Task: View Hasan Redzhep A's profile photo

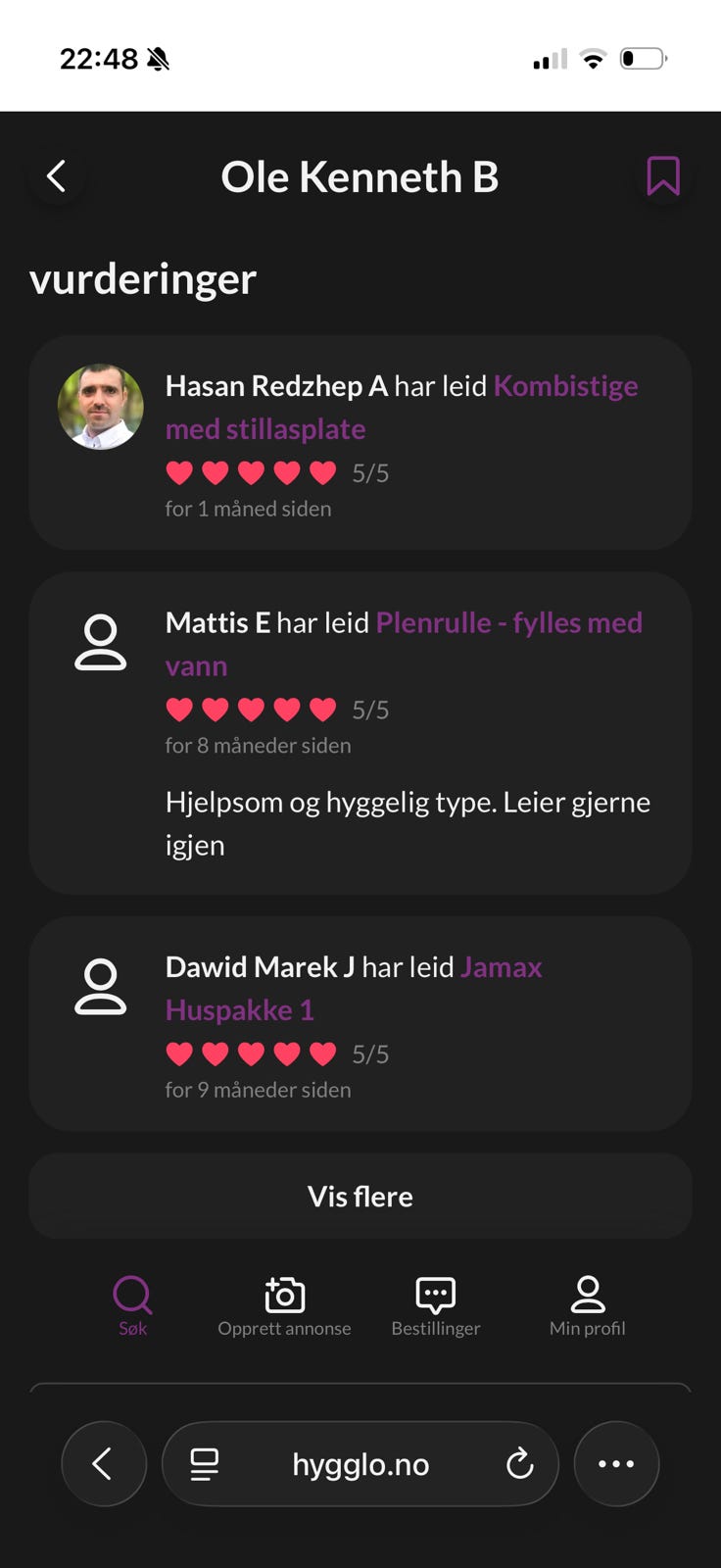Action: 100,407
